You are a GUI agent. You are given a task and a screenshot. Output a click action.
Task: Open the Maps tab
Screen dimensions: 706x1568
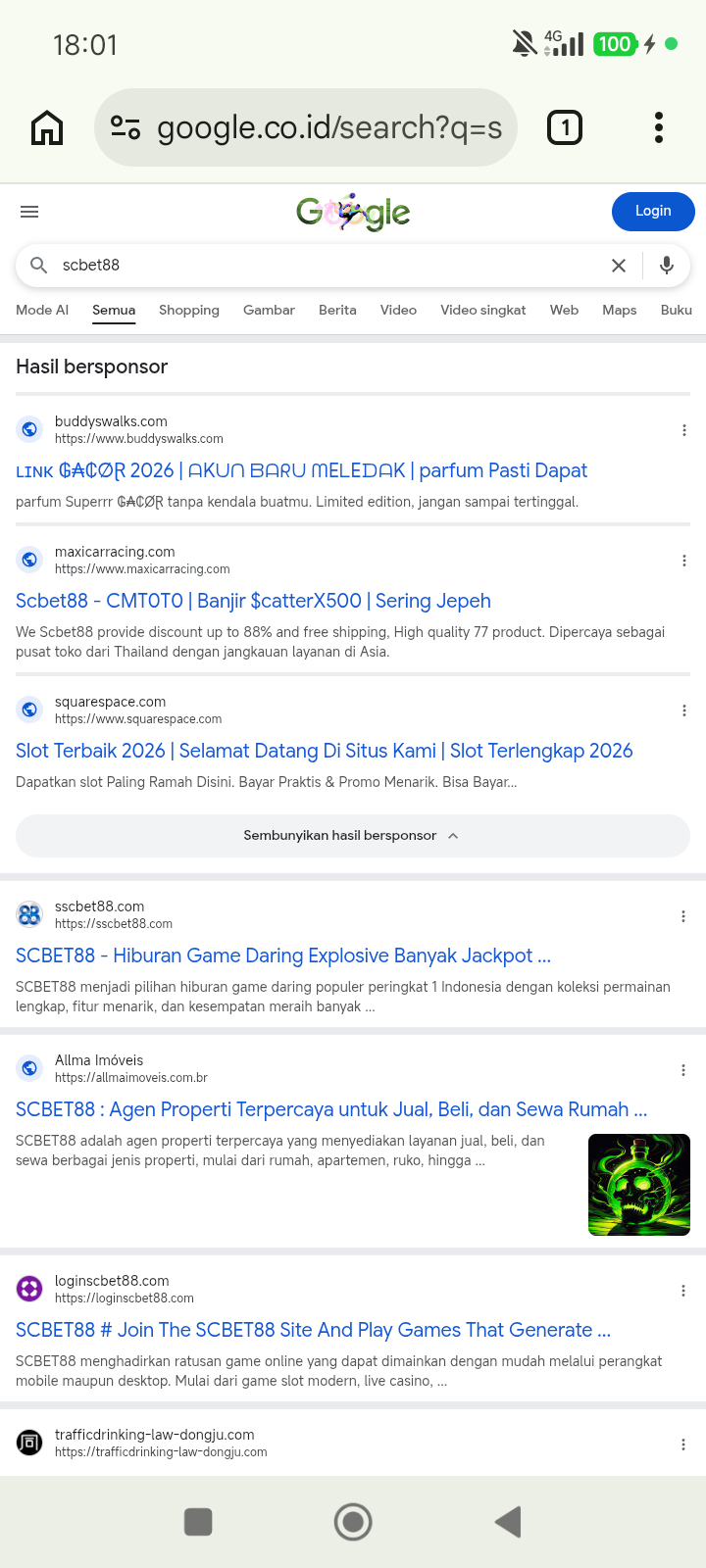tap(620, 310)
